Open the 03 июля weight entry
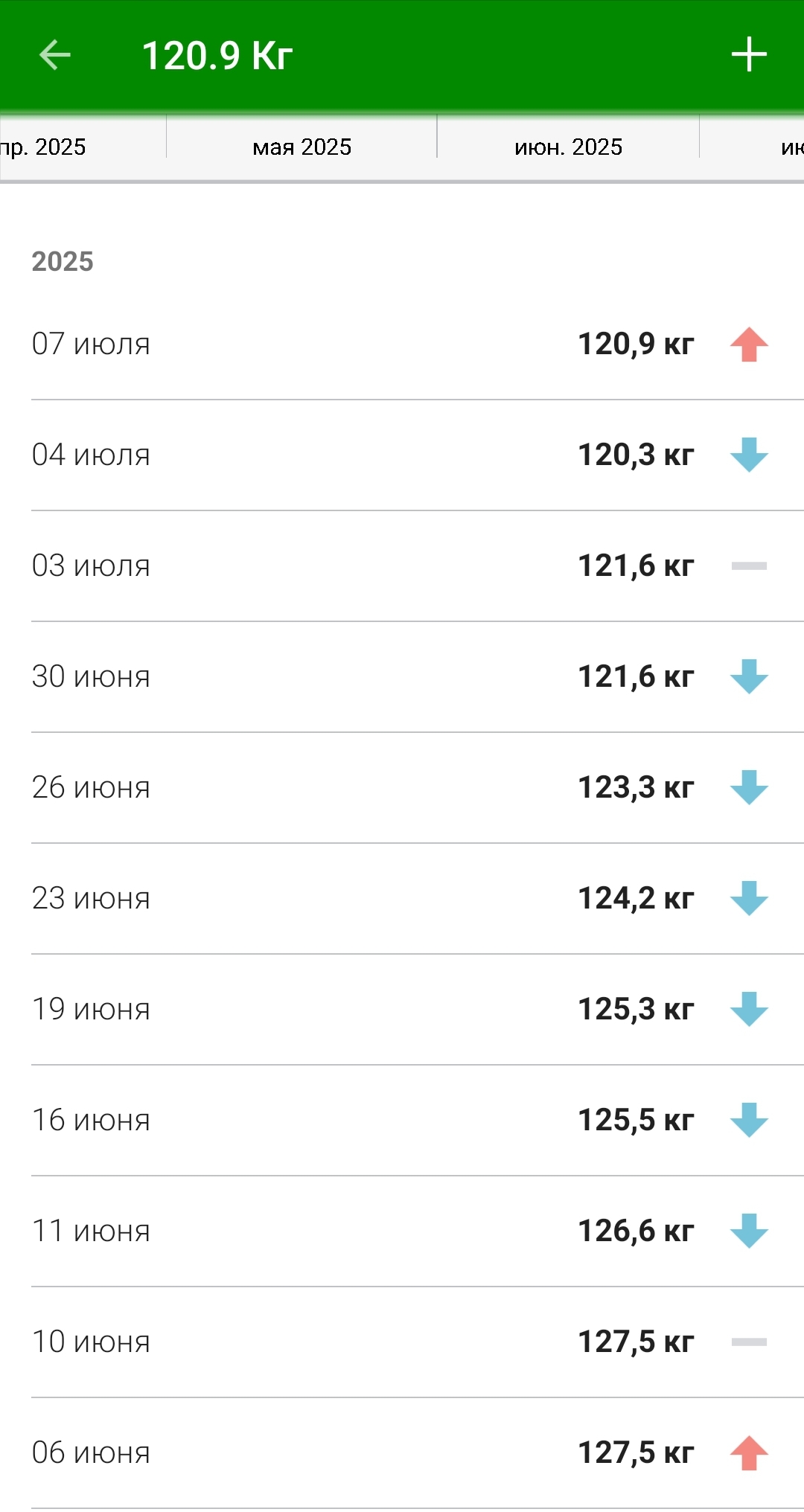 click(402, 566)
